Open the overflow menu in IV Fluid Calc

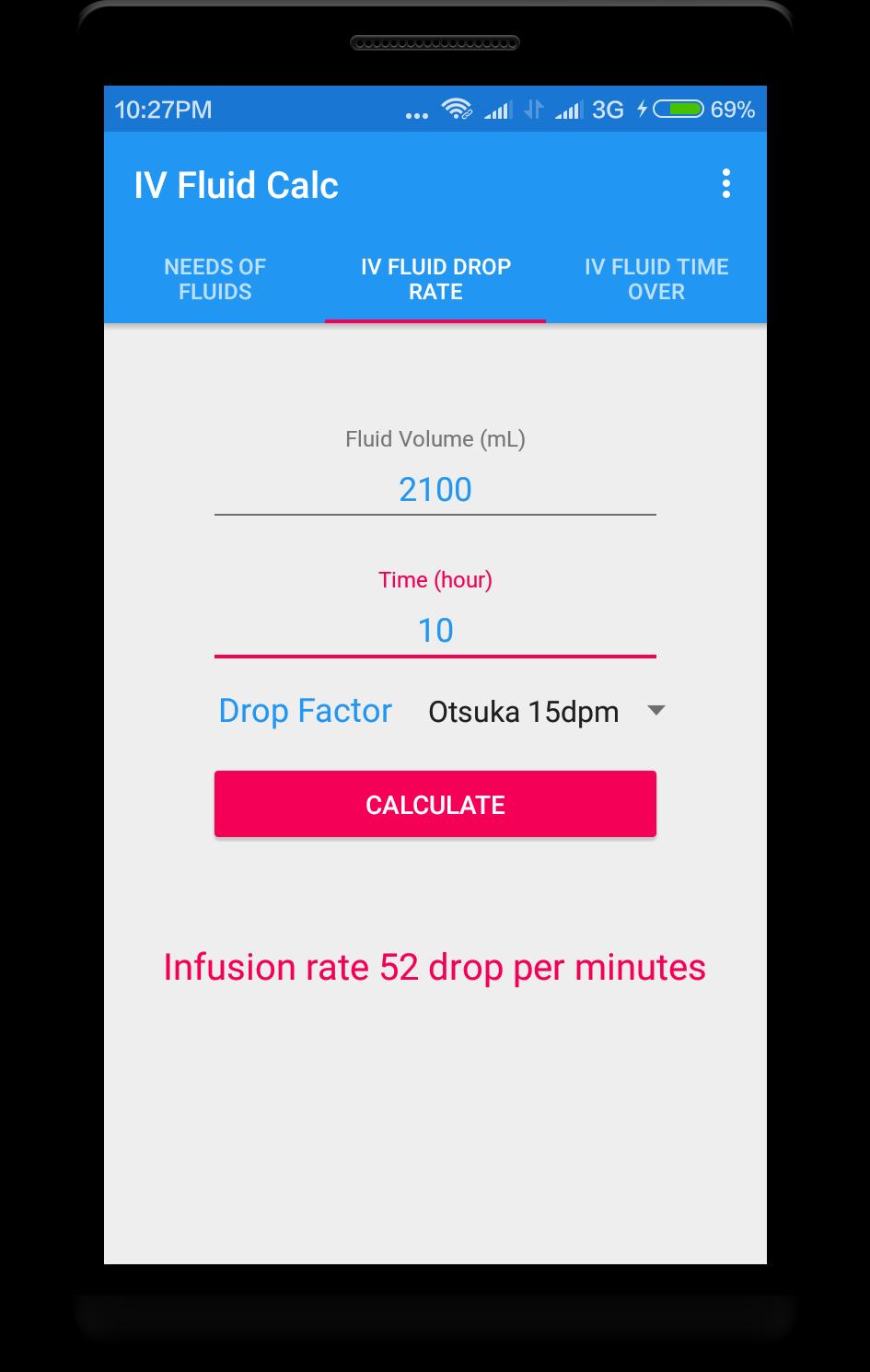coord(726,184)
